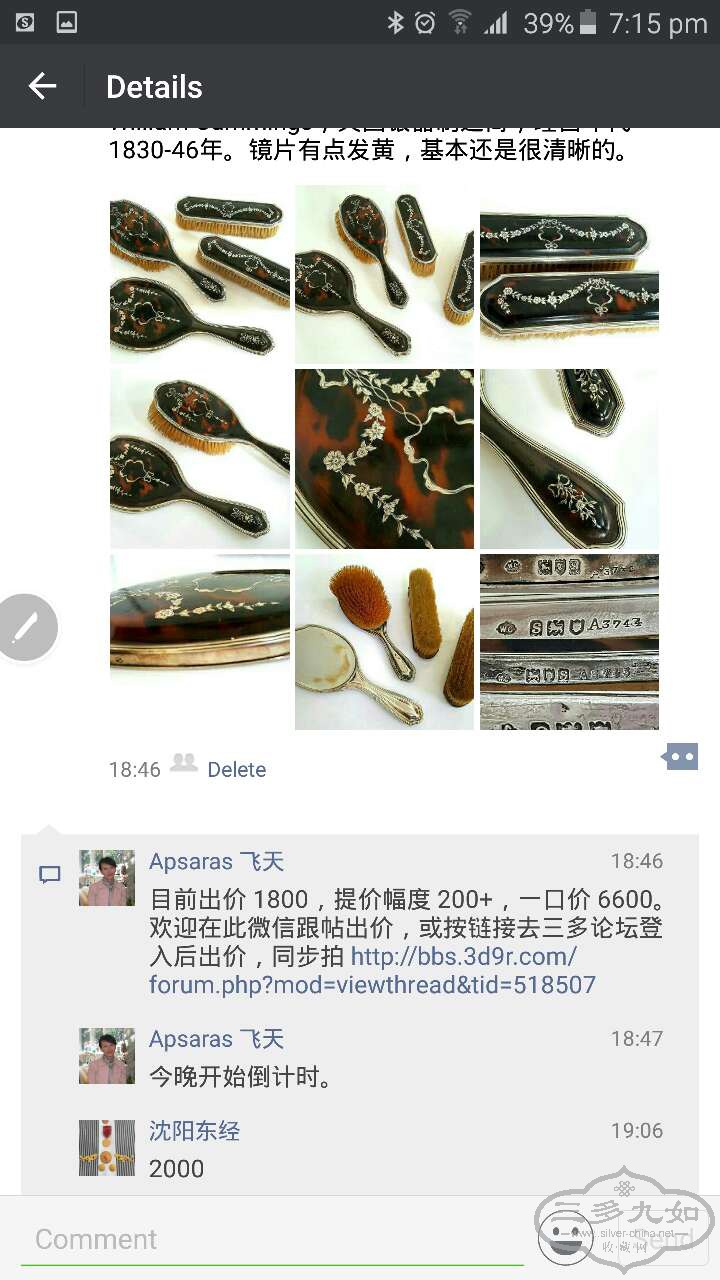This screenshot has width=720, height=1280.
Task: Tap the Comment input field
Action: click(x=270, y=1239)
